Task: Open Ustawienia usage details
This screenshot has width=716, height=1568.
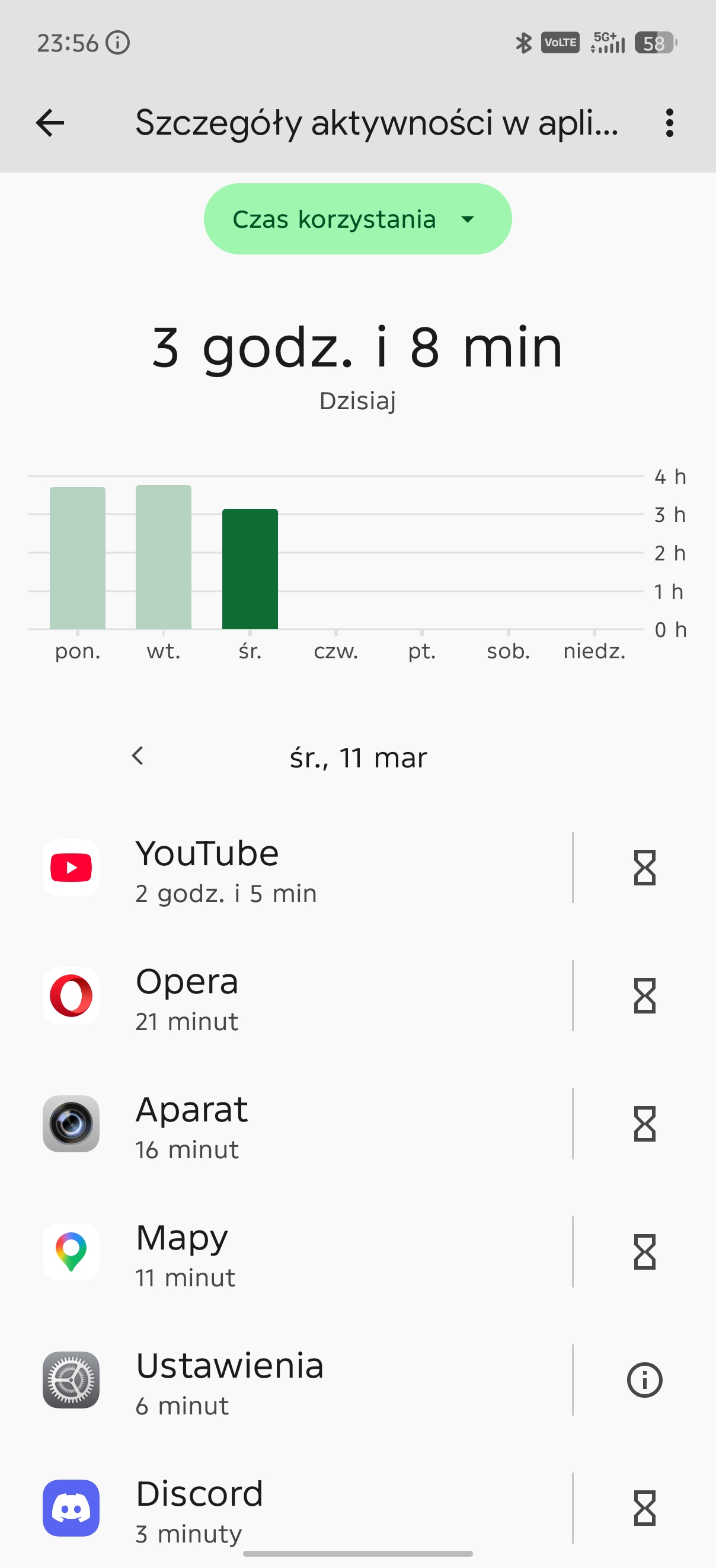Action: tap(292, 1381)
